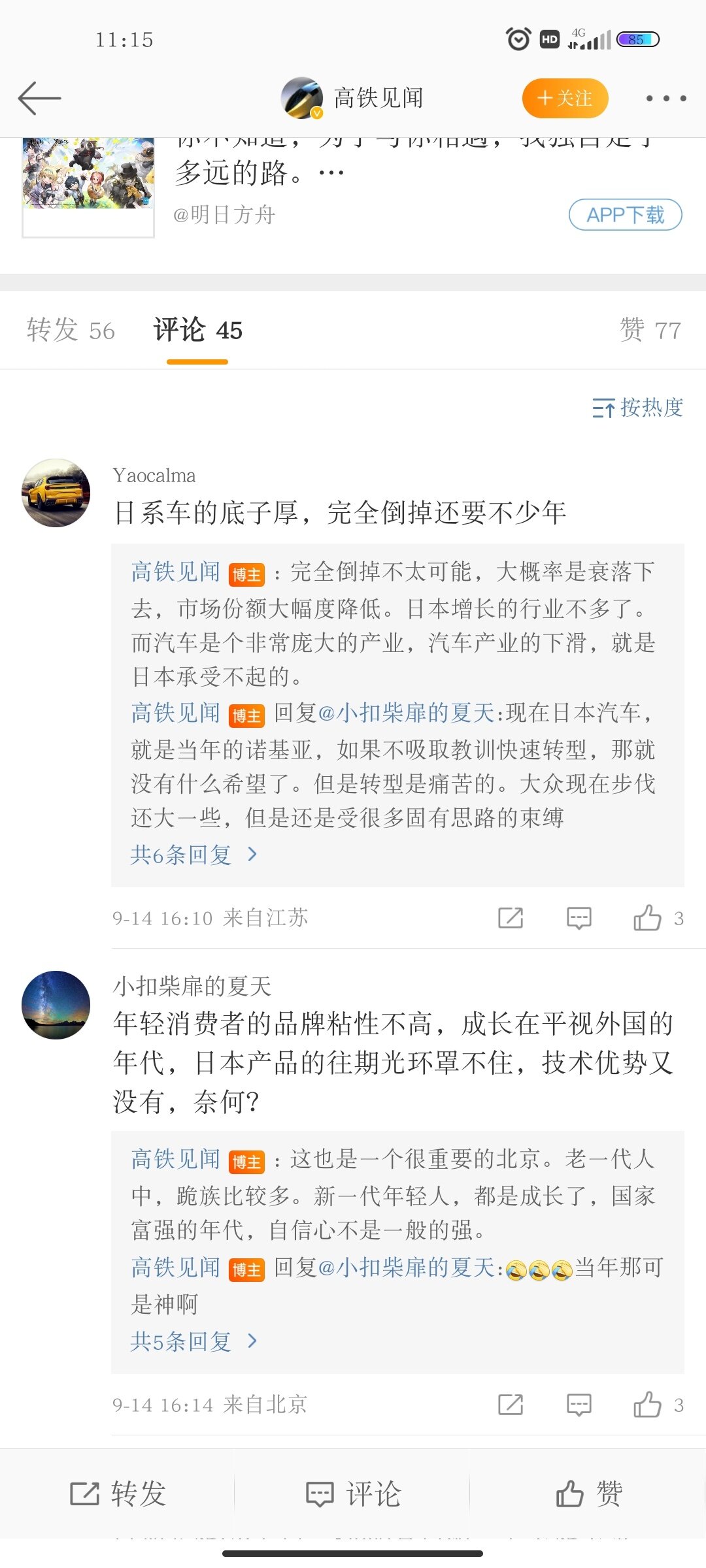The image size is (706, 1568).
Task: Repost Yaocalma's comment
Action: pos(511,918)
